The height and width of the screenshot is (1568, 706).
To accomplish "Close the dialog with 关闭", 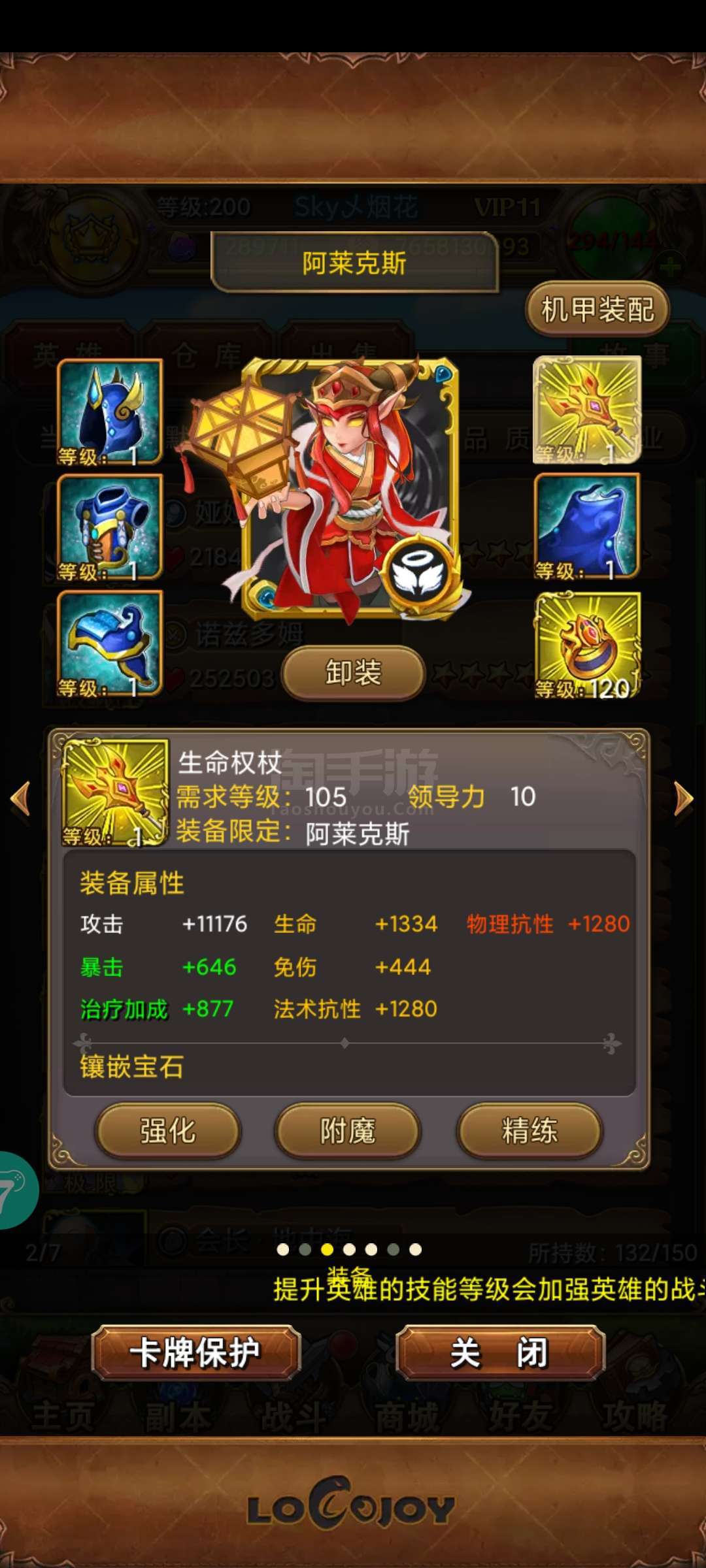I will pos(500,1352).
